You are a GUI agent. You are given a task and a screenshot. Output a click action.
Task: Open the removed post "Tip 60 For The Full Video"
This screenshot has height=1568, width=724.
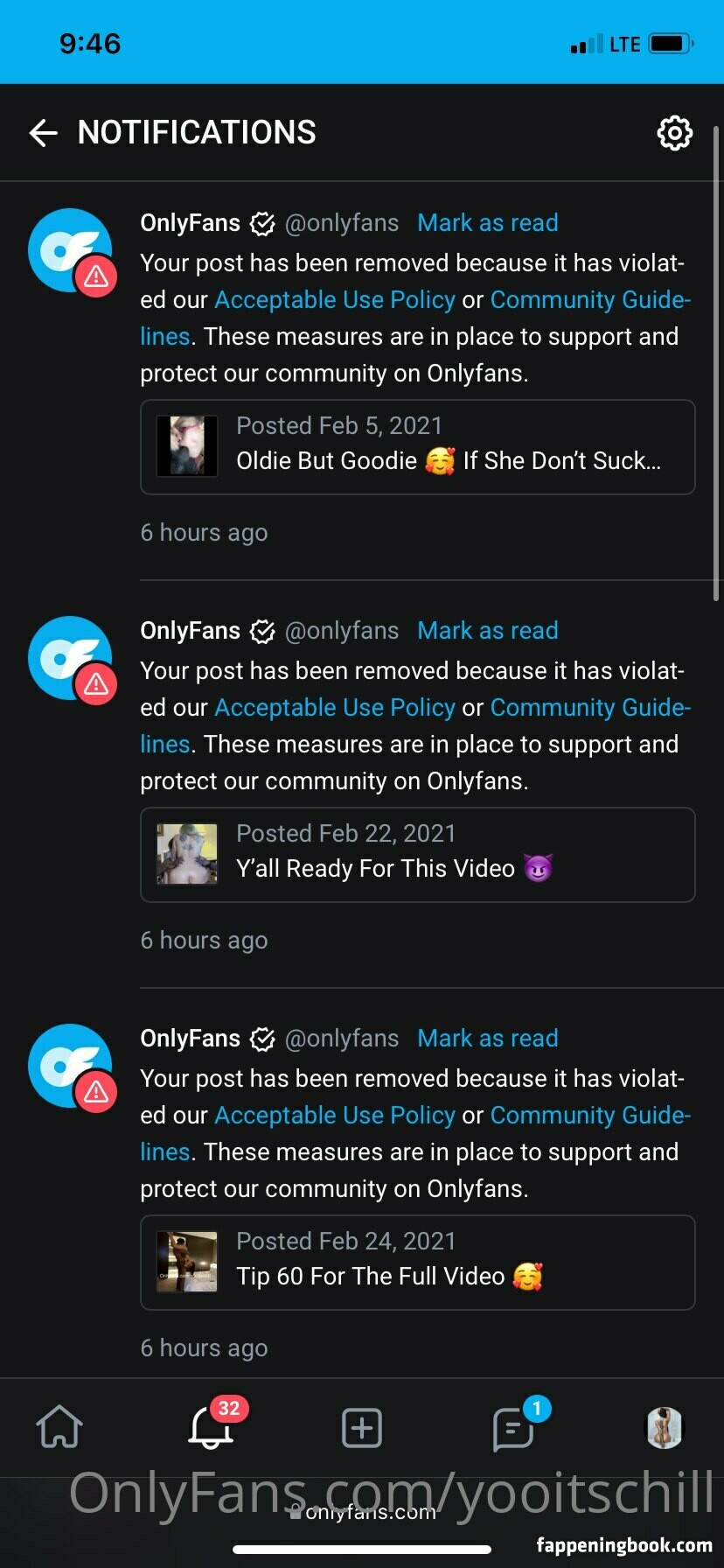(x=417, y=1263)
